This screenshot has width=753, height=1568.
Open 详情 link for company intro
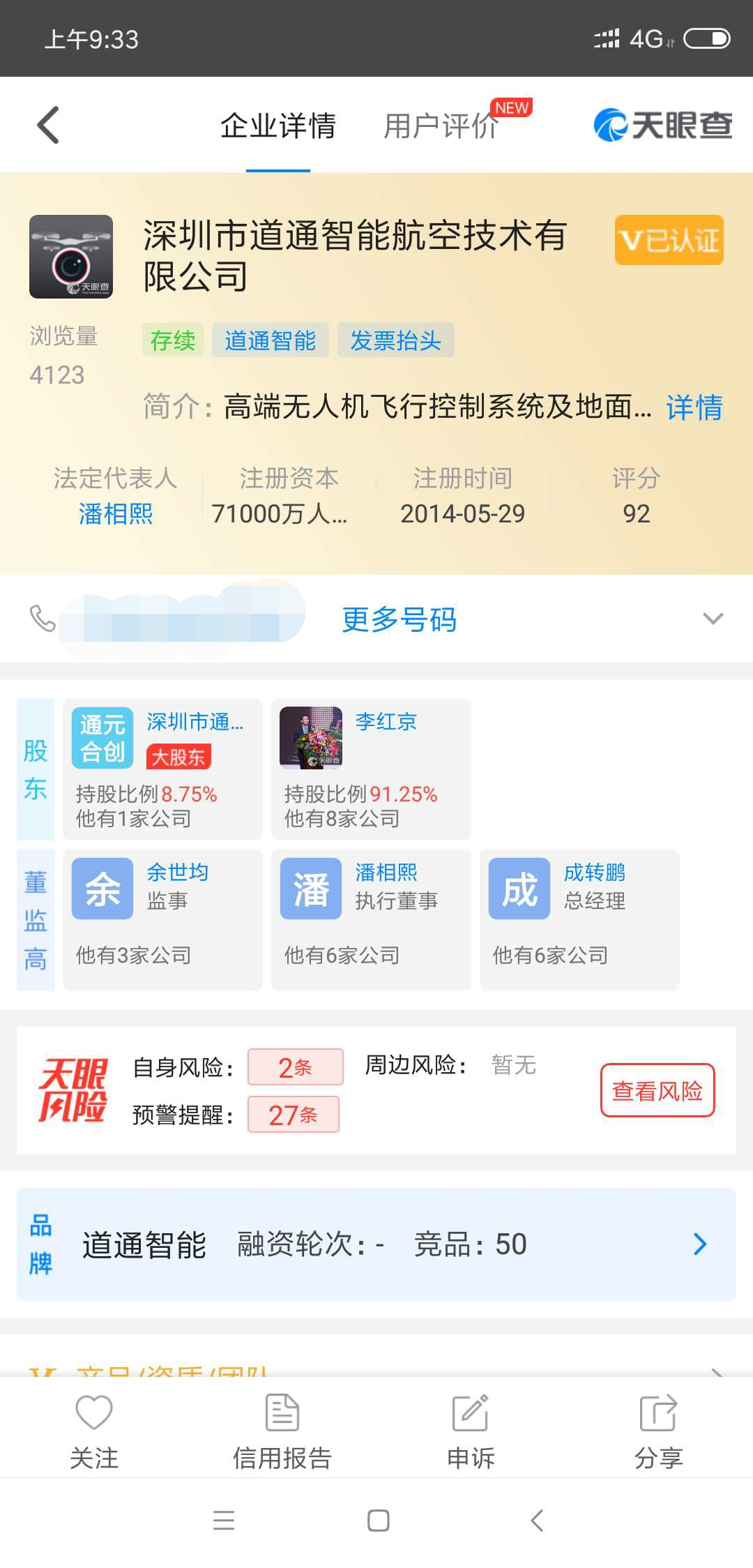(694, 407)
